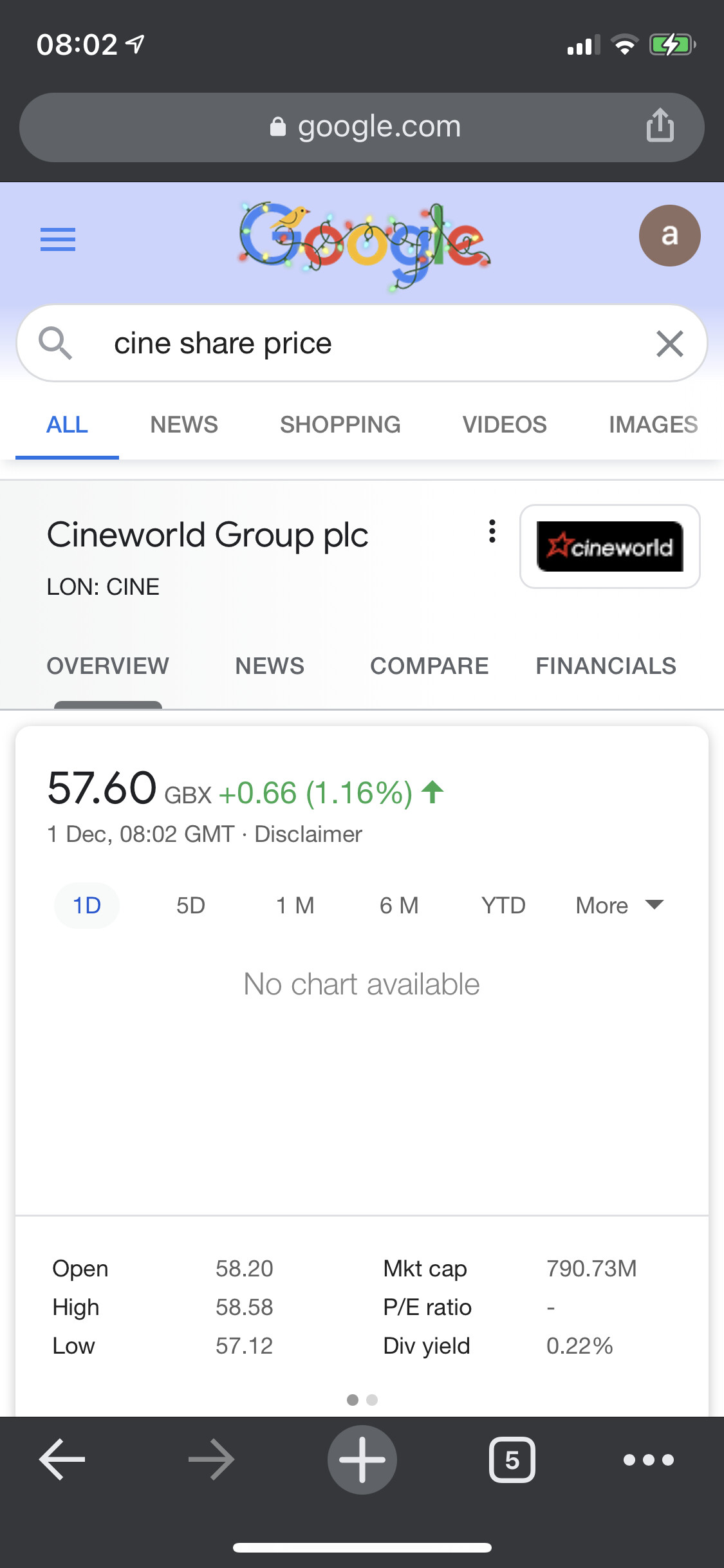This screenshot has height=1568, width=724.
Task: Open the account profile avatar
Action: pyautogui.click(x=669, y=236)
